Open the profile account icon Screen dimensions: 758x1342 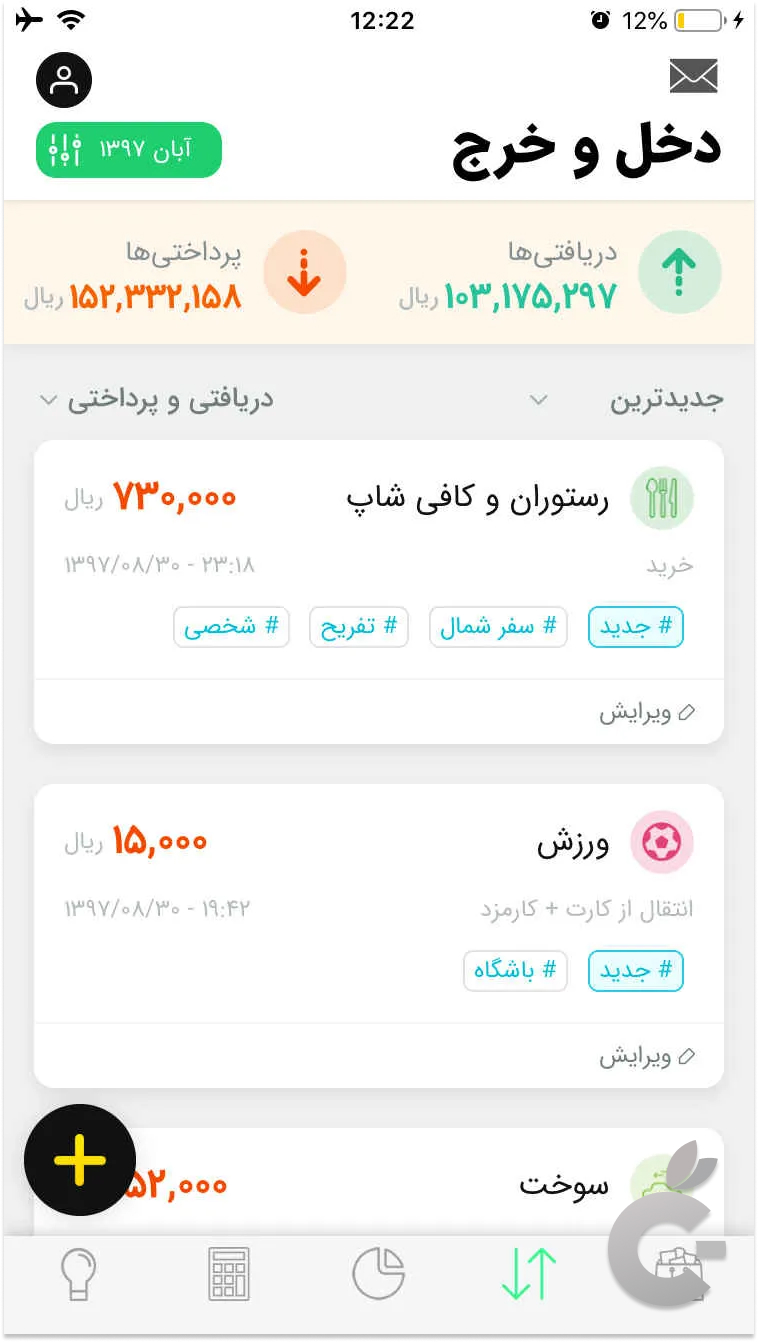click(x=63, y=79)
